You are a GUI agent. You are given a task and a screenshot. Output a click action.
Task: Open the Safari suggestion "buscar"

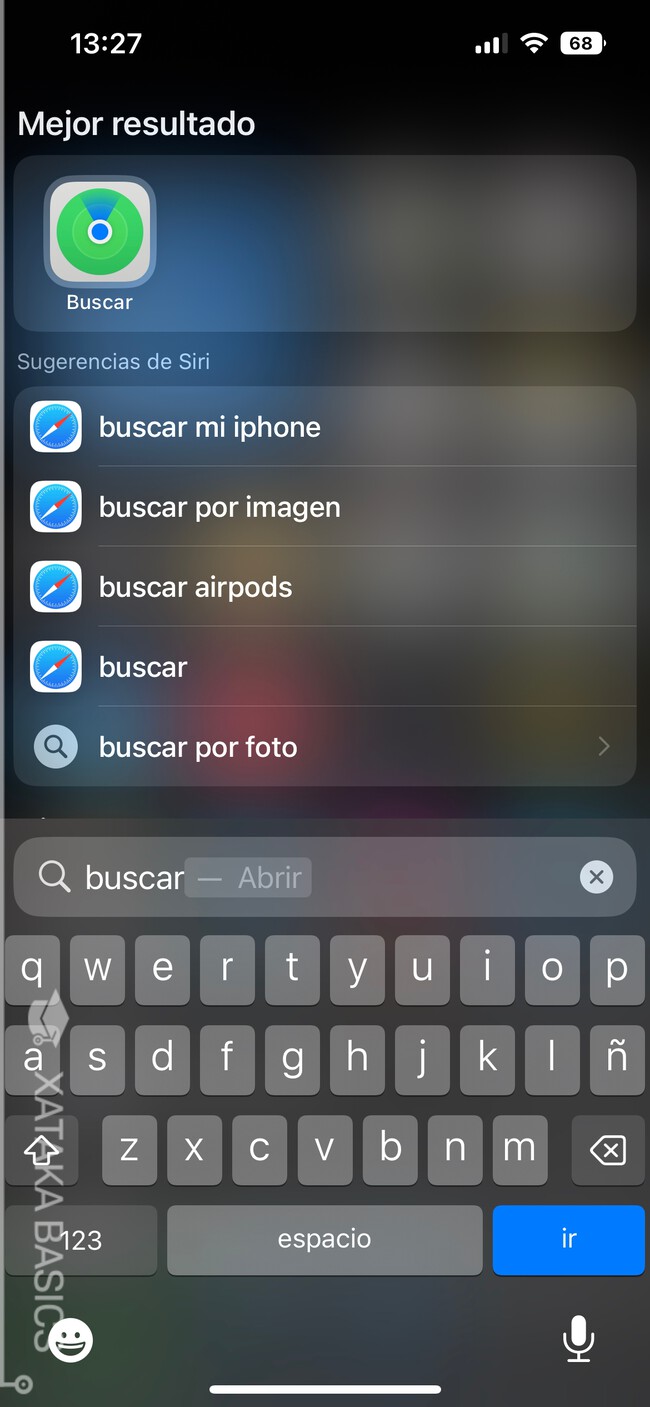click(325, 667)
